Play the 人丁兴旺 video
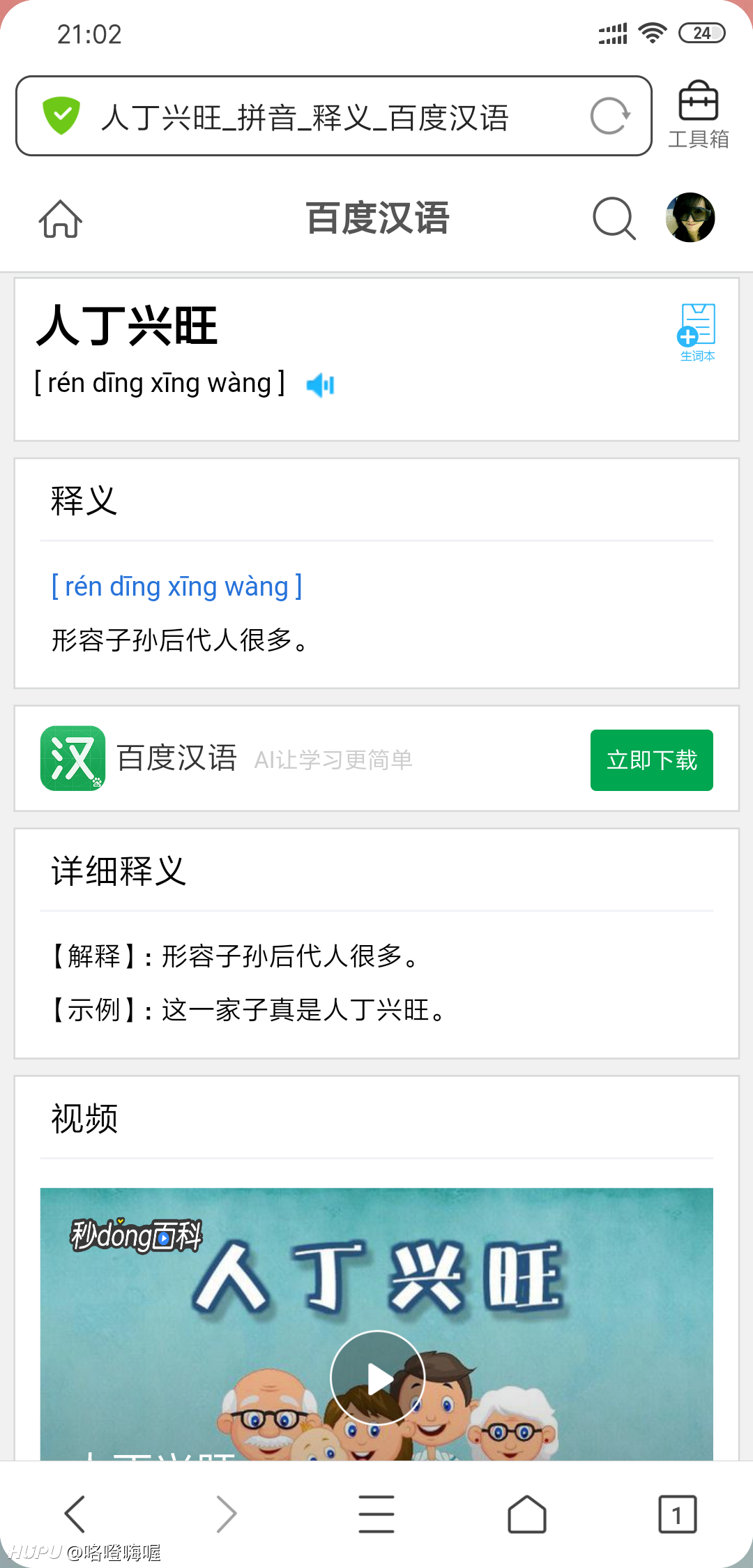This screenshot has height=1568, width=753. (377, 1378)
